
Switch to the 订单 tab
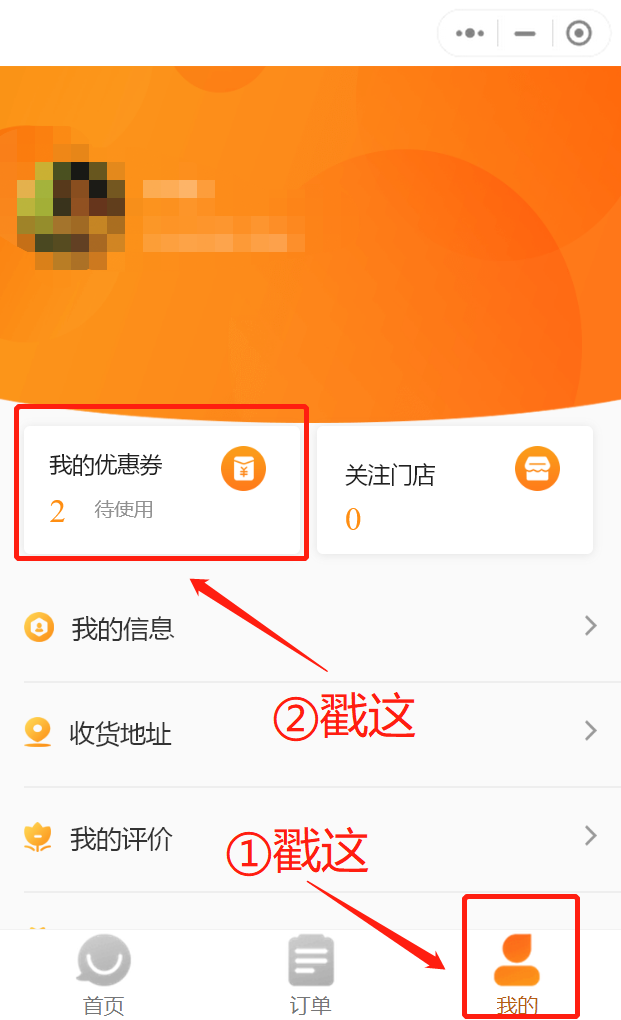coord(310,975)
